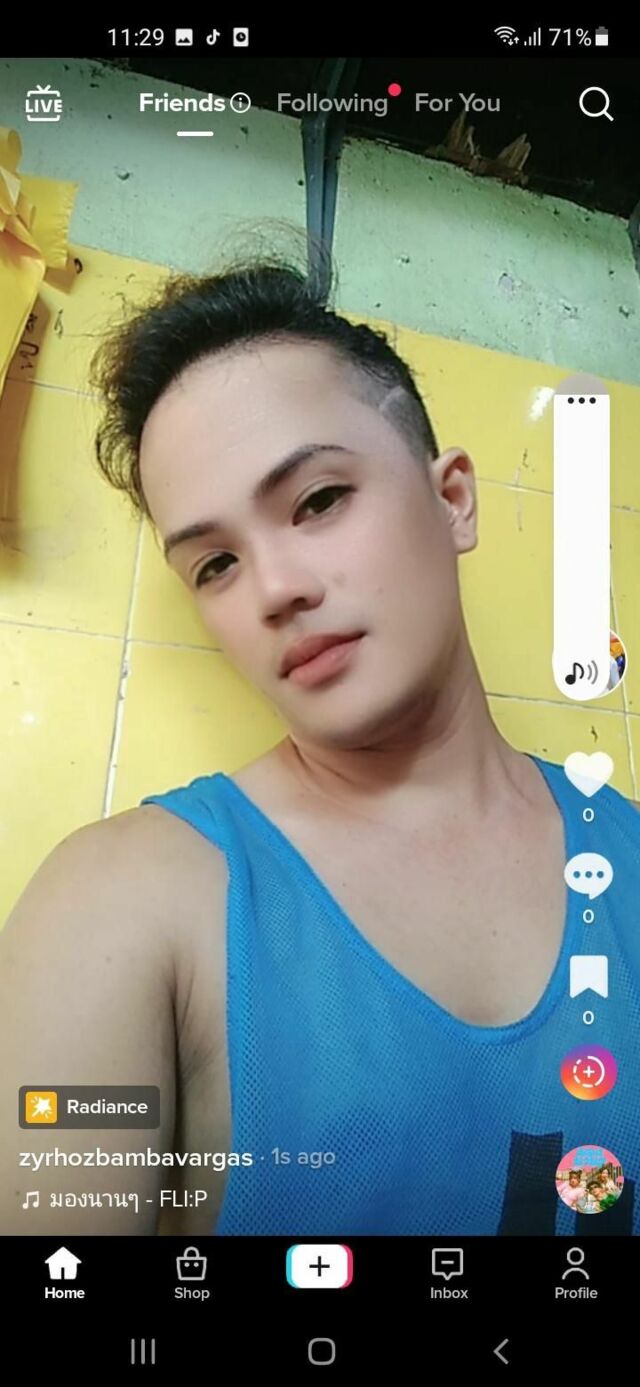Open the search magnifier
The width and height of the screenshot is (640, 1387).
click(x=596, y=103)
